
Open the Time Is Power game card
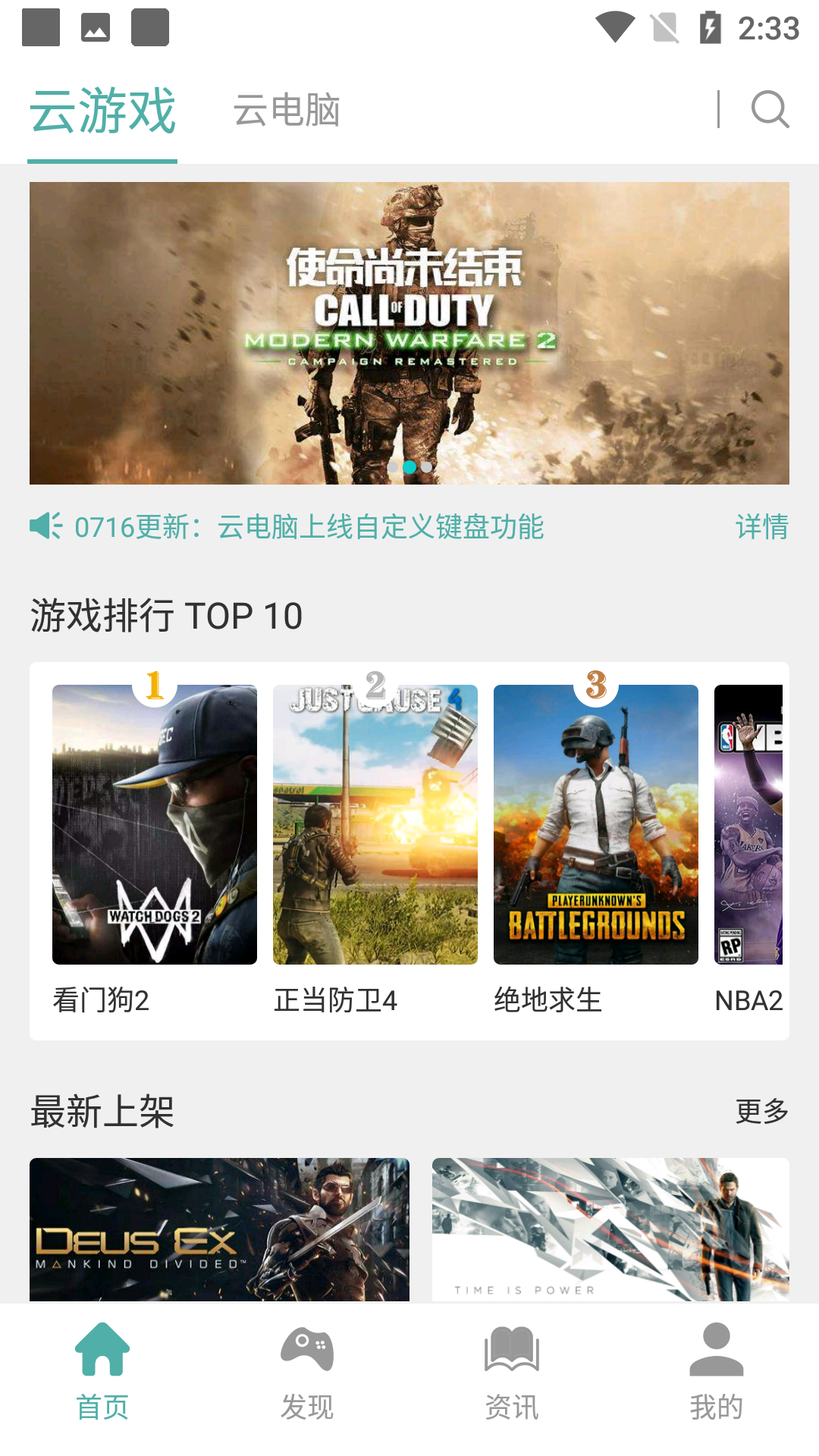pos(610,1229)
